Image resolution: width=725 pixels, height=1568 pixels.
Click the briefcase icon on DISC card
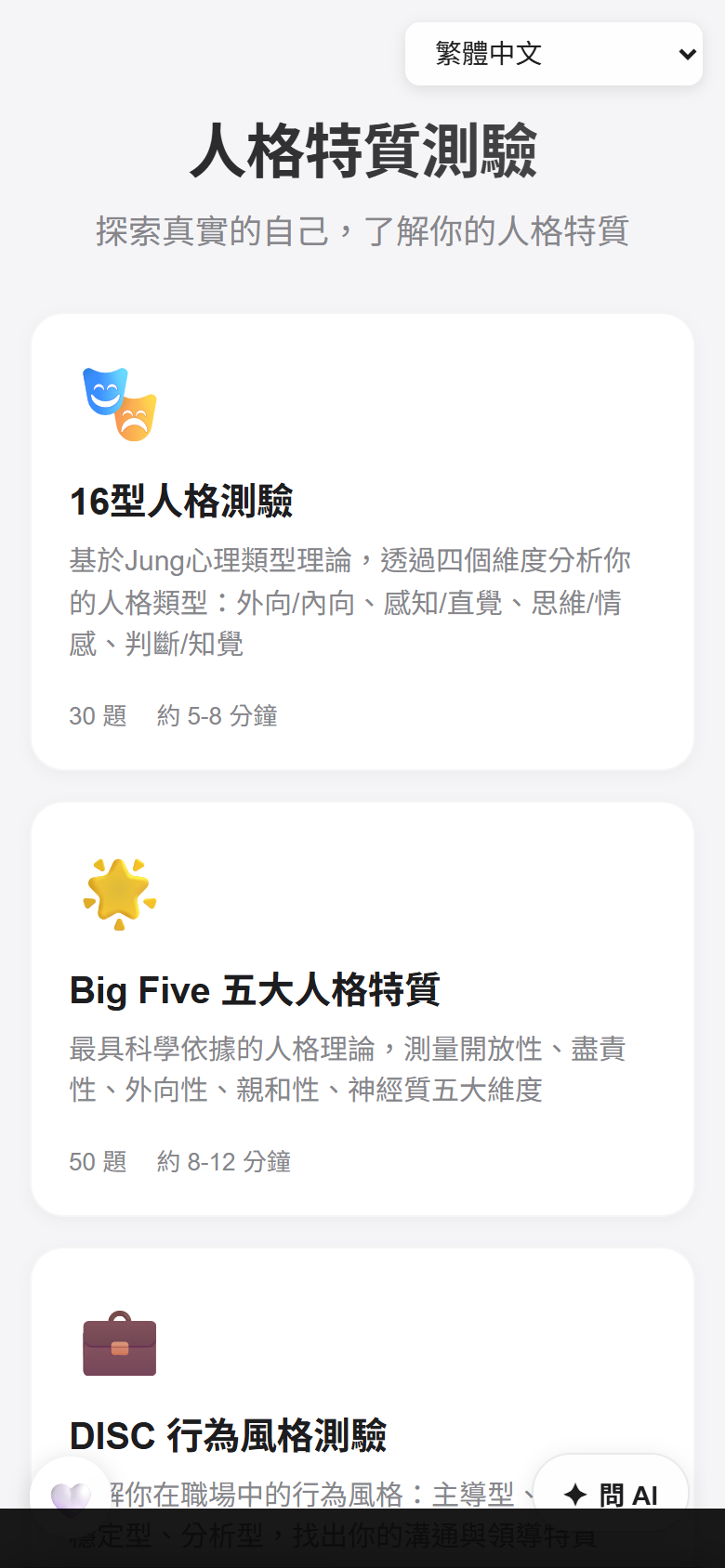pos(119,1344)
